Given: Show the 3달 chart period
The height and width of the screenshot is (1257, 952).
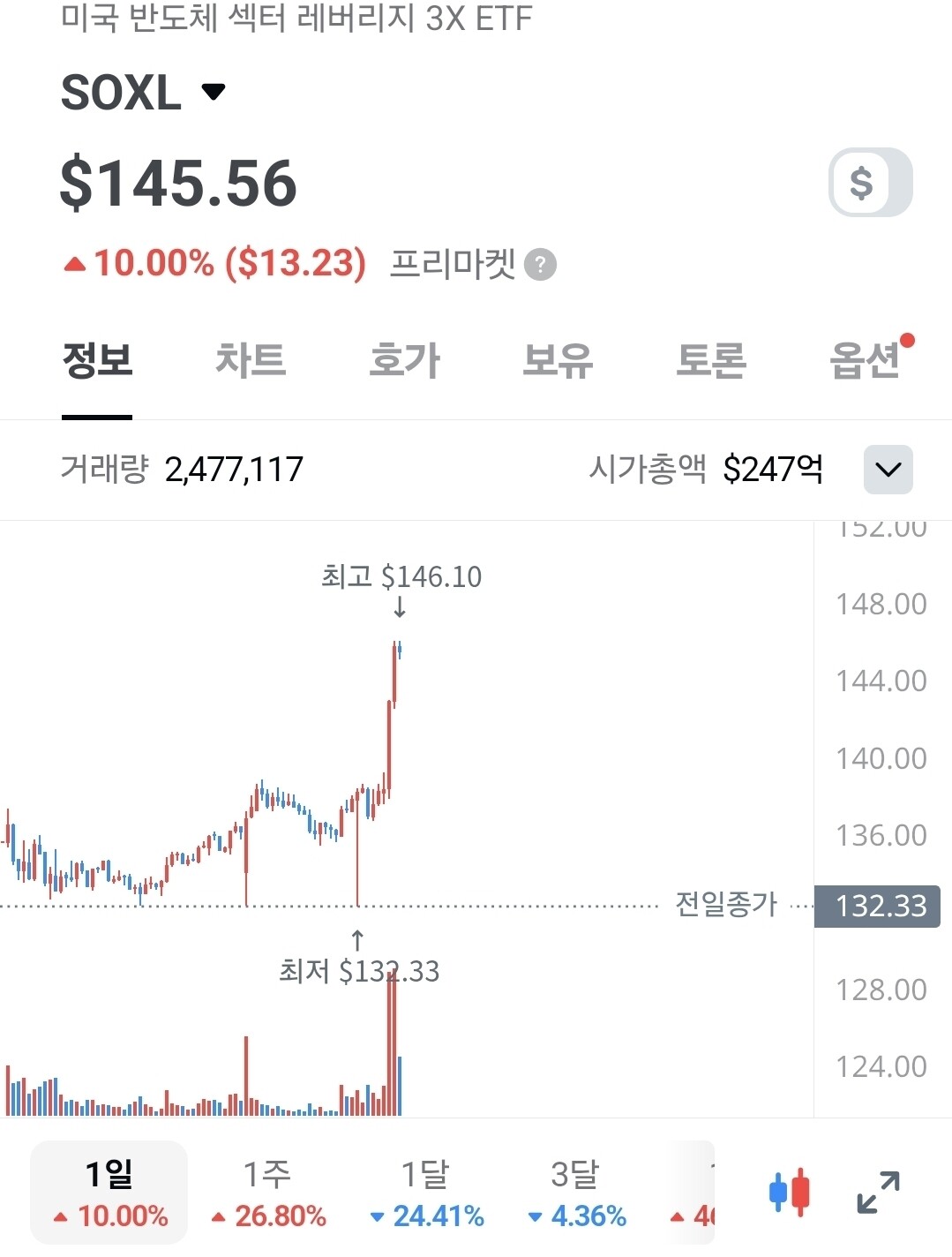Looking at the screenshot, I should [577, 1193].
